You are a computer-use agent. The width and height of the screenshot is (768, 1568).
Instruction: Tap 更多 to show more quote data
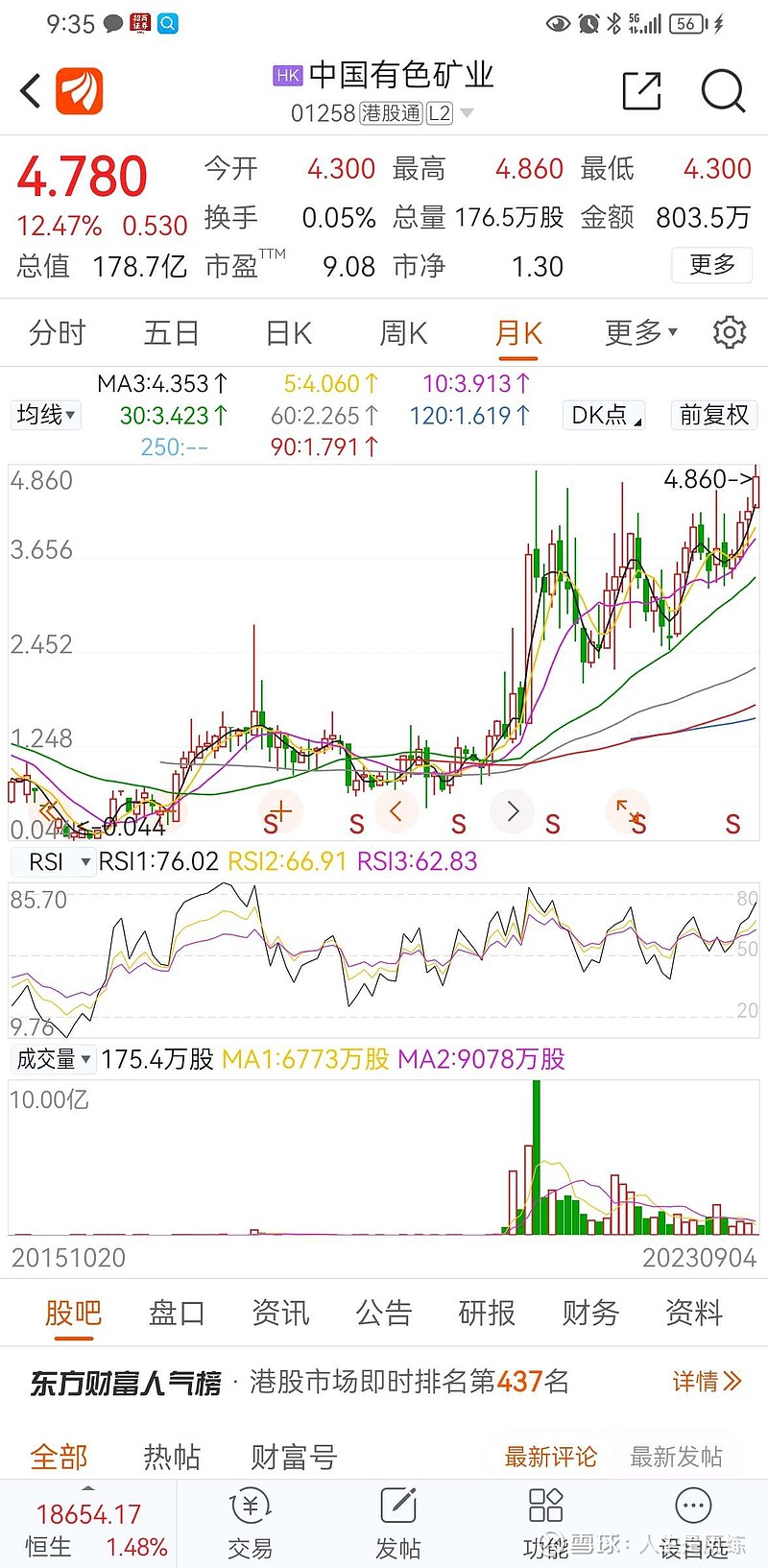(x=712, y=264)
